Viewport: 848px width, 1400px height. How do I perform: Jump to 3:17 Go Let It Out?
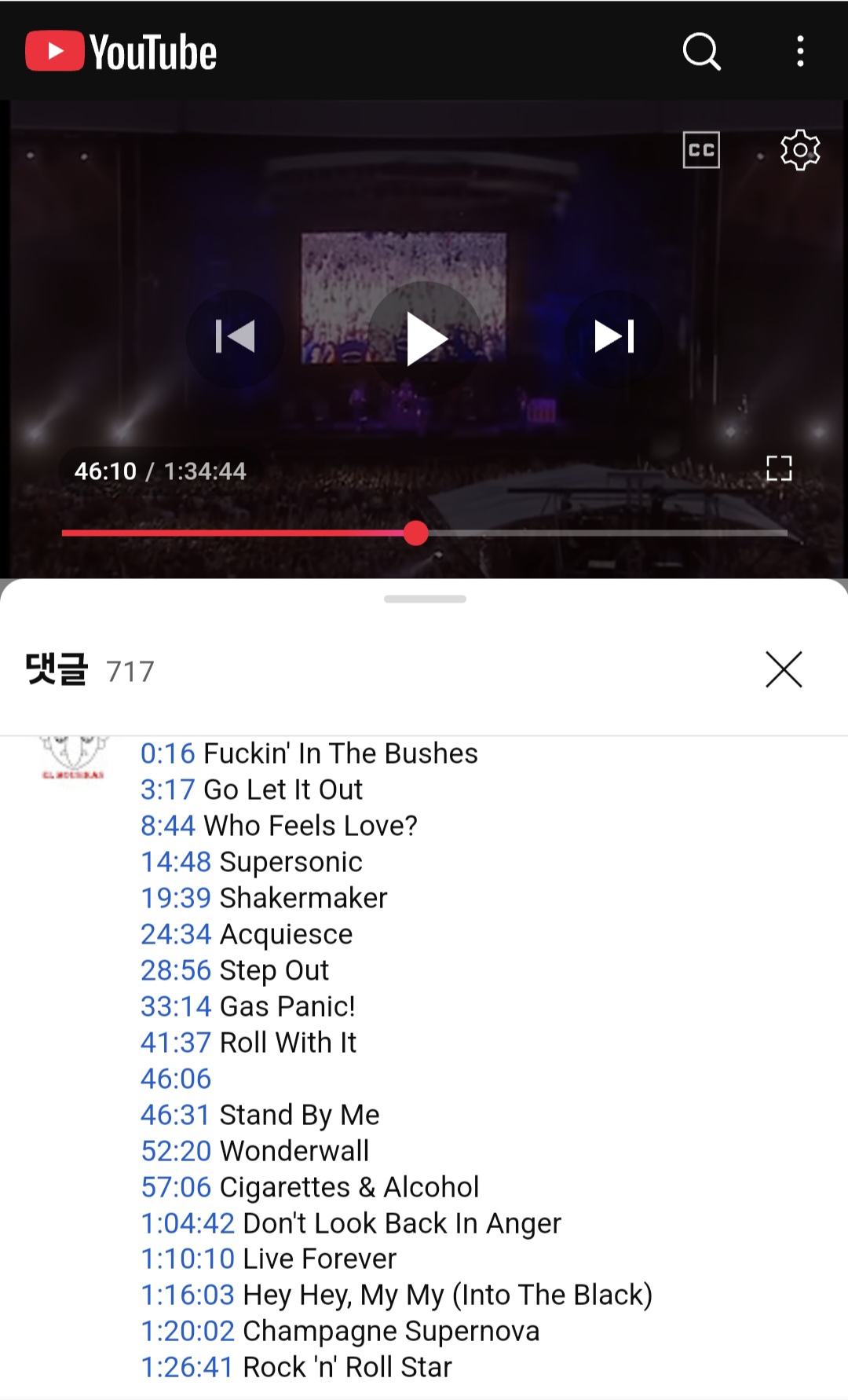coord(167,790)
